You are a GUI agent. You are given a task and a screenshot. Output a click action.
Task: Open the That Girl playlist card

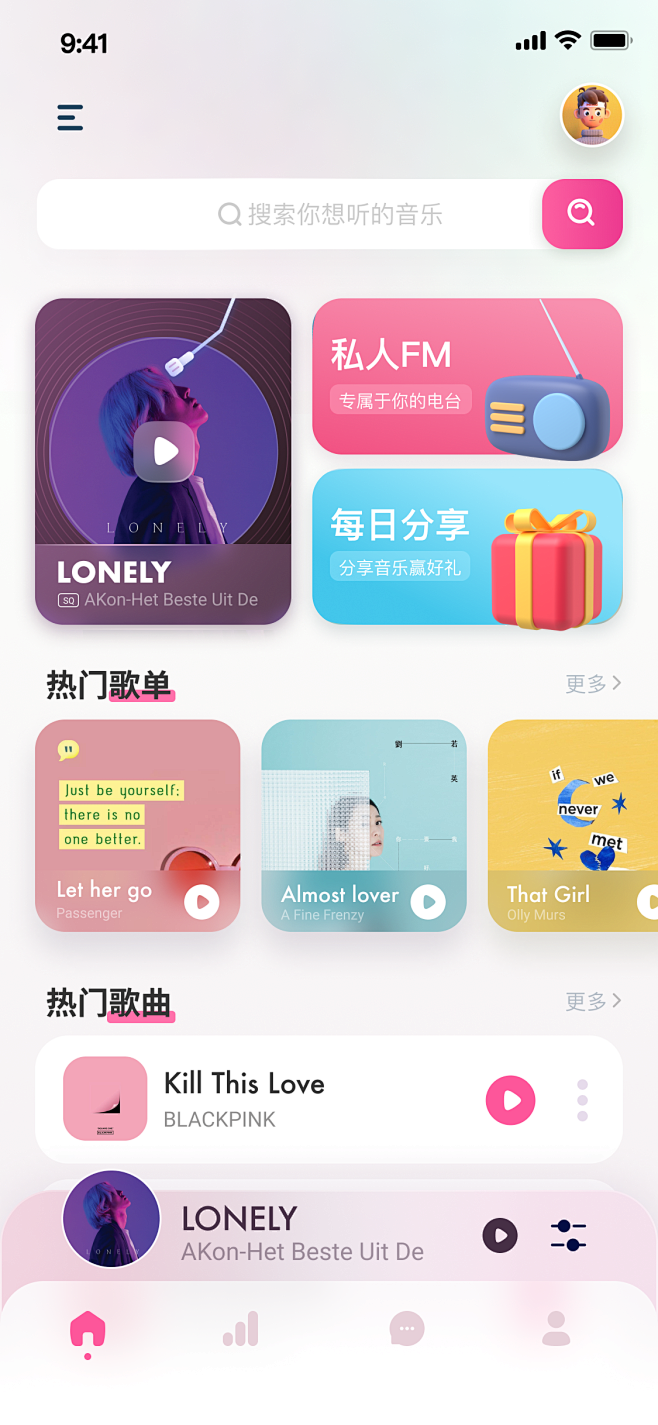pyautogui.click(x=573, y=826)
